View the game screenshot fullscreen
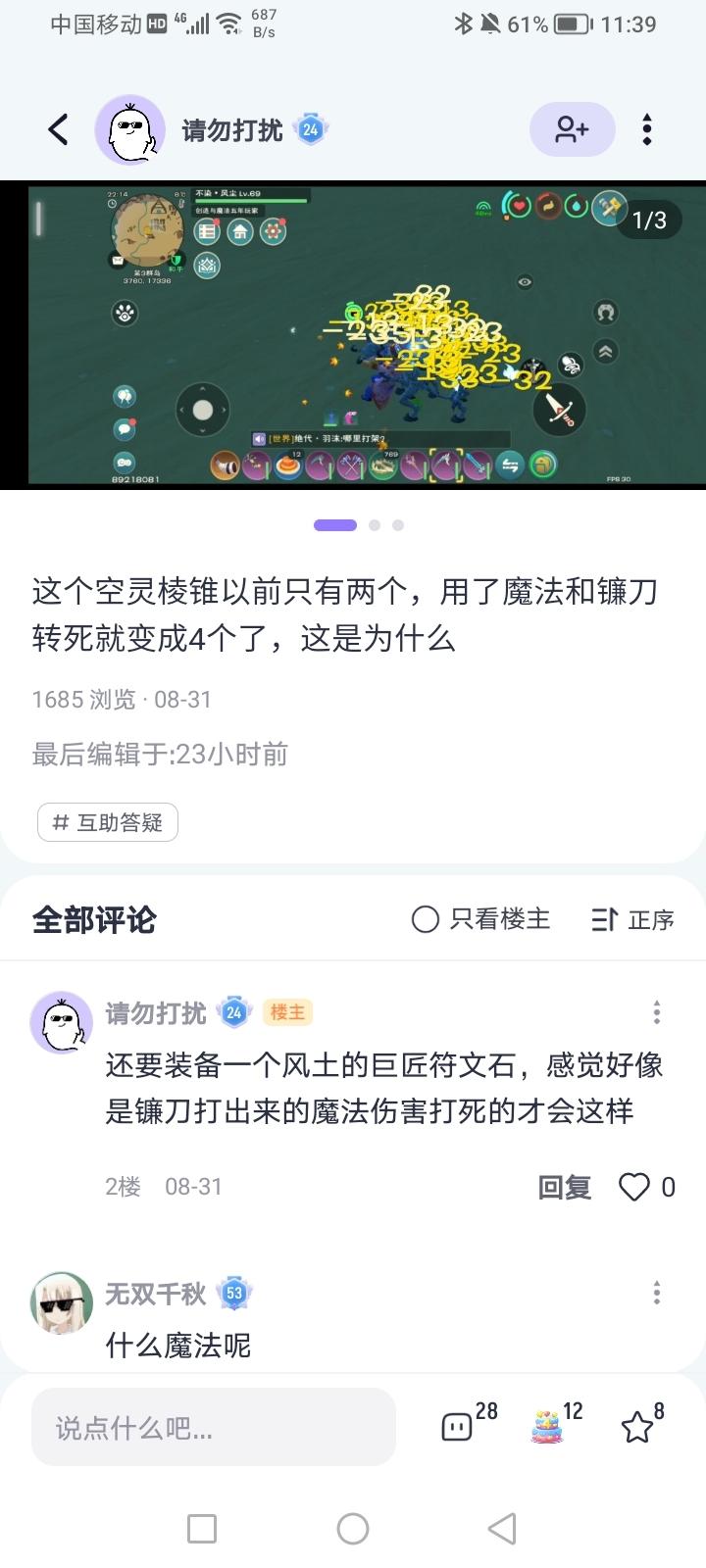Viewport: 706px width, 1568px height. tap(353, 334)
